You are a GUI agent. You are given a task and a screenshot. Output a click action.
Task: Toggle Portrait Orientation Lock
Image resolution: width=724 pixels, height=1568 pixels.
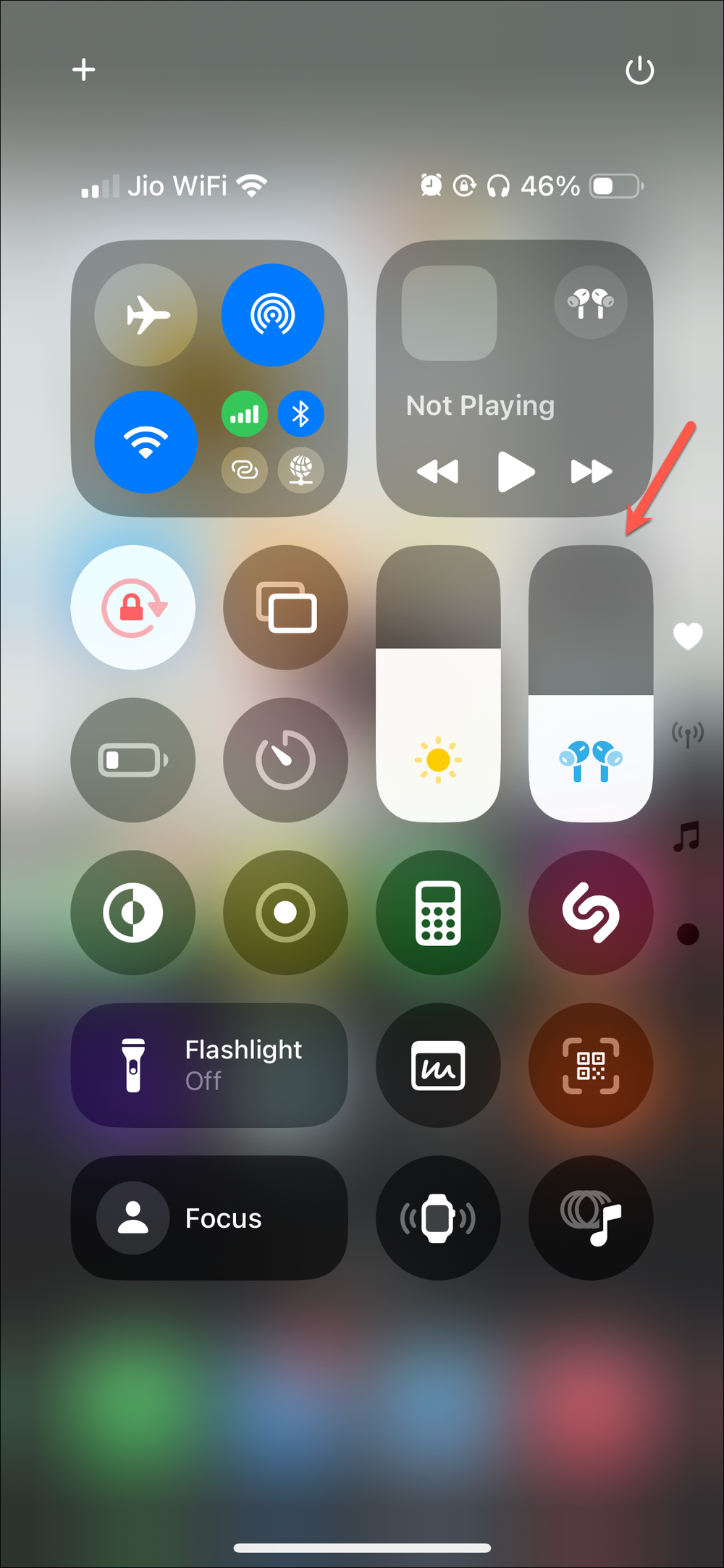click(x=133, y=608)
